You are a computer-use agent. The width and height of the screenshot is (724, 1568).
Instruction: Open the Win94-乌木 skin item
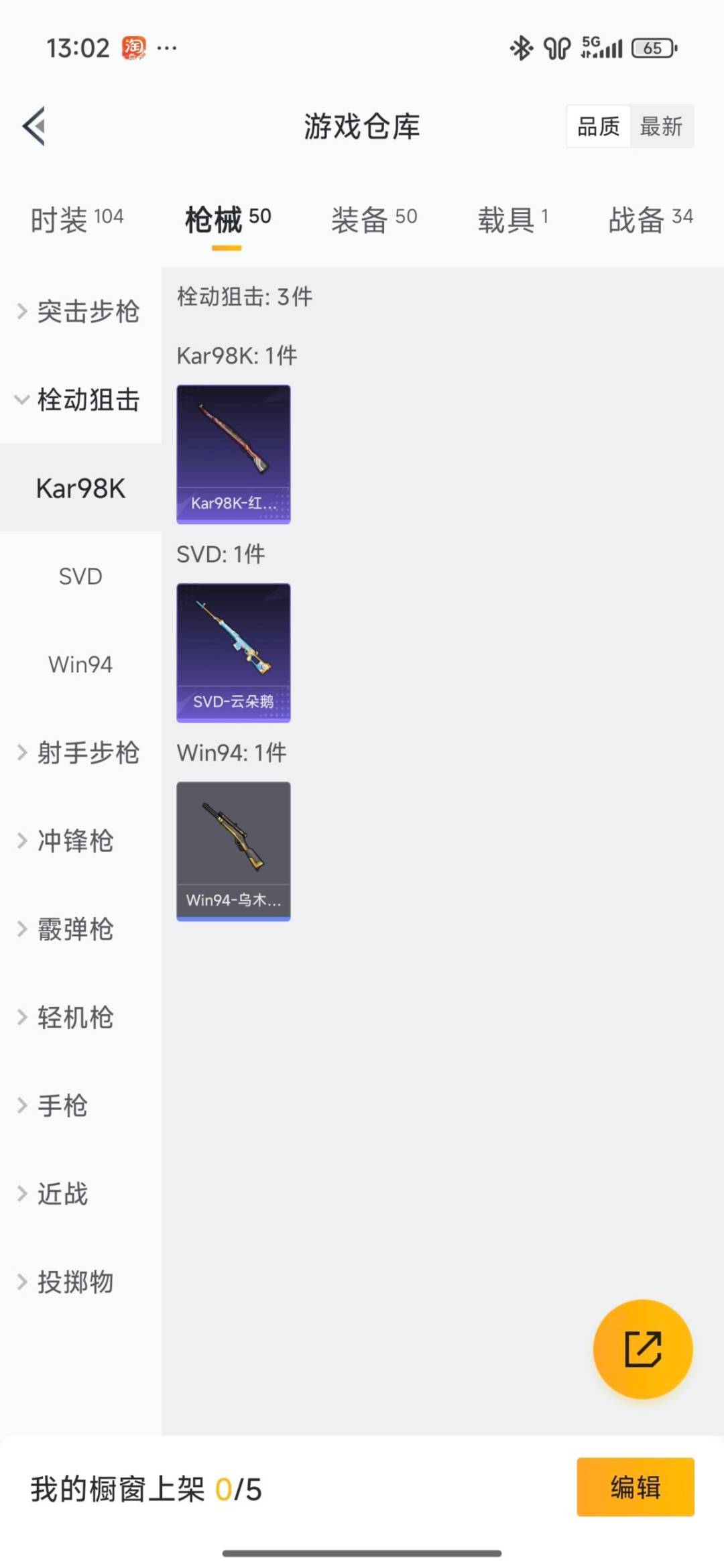point(233,851)
